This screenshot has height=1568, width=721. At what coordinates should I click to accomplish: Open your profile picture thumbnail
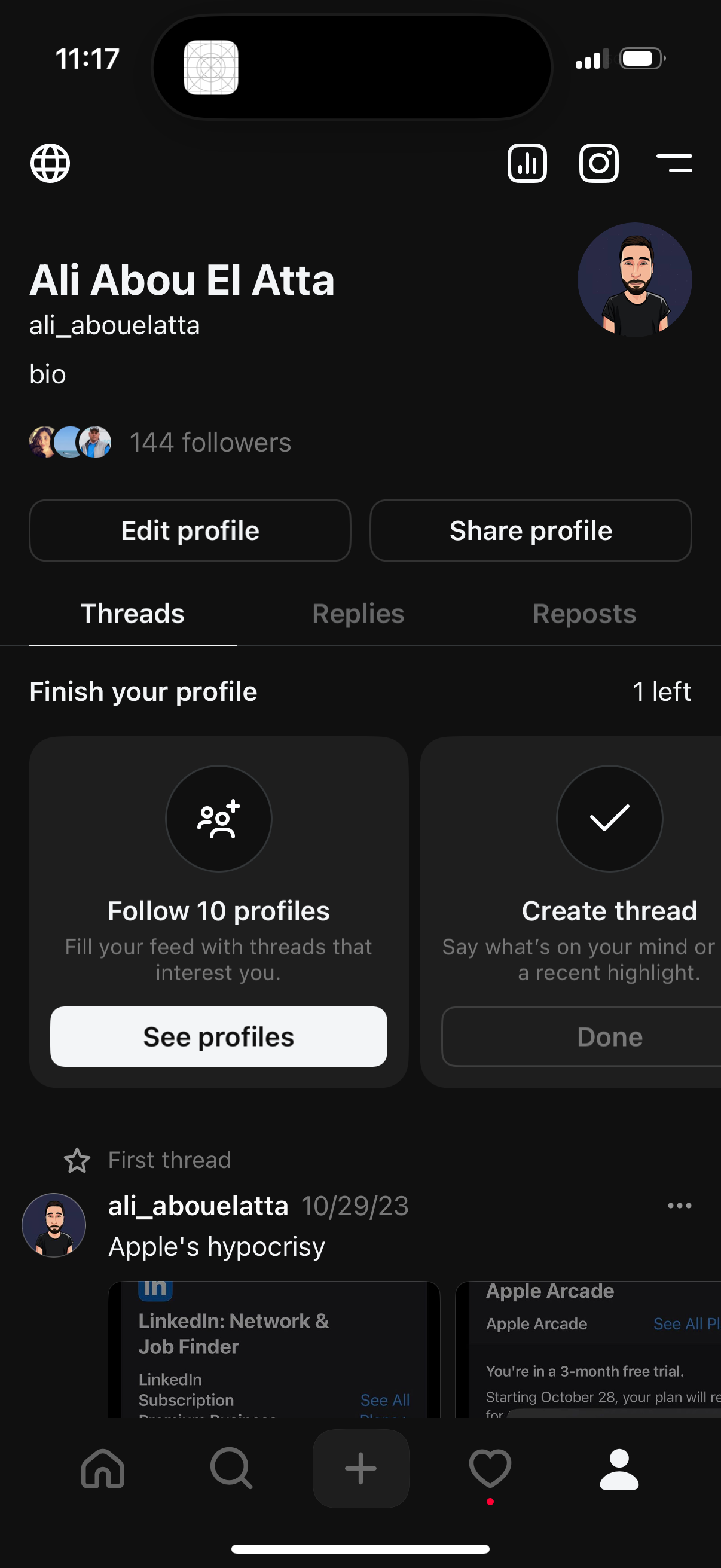tap(634, 279)
